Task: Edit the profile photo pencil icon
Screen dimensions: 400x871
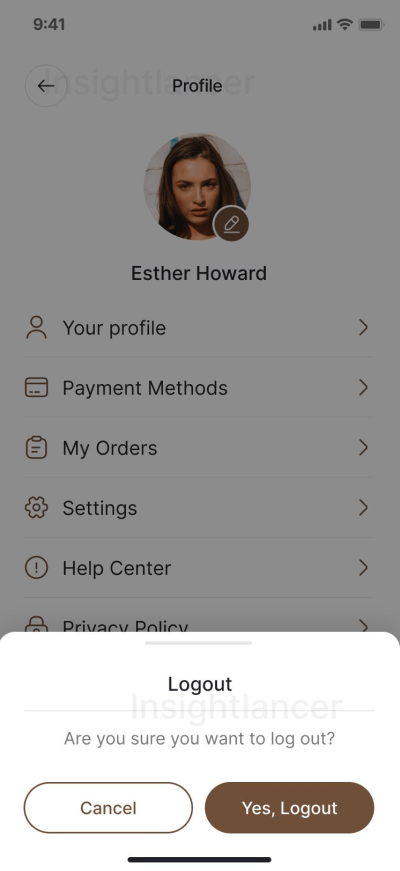Action: coord(231,224)
